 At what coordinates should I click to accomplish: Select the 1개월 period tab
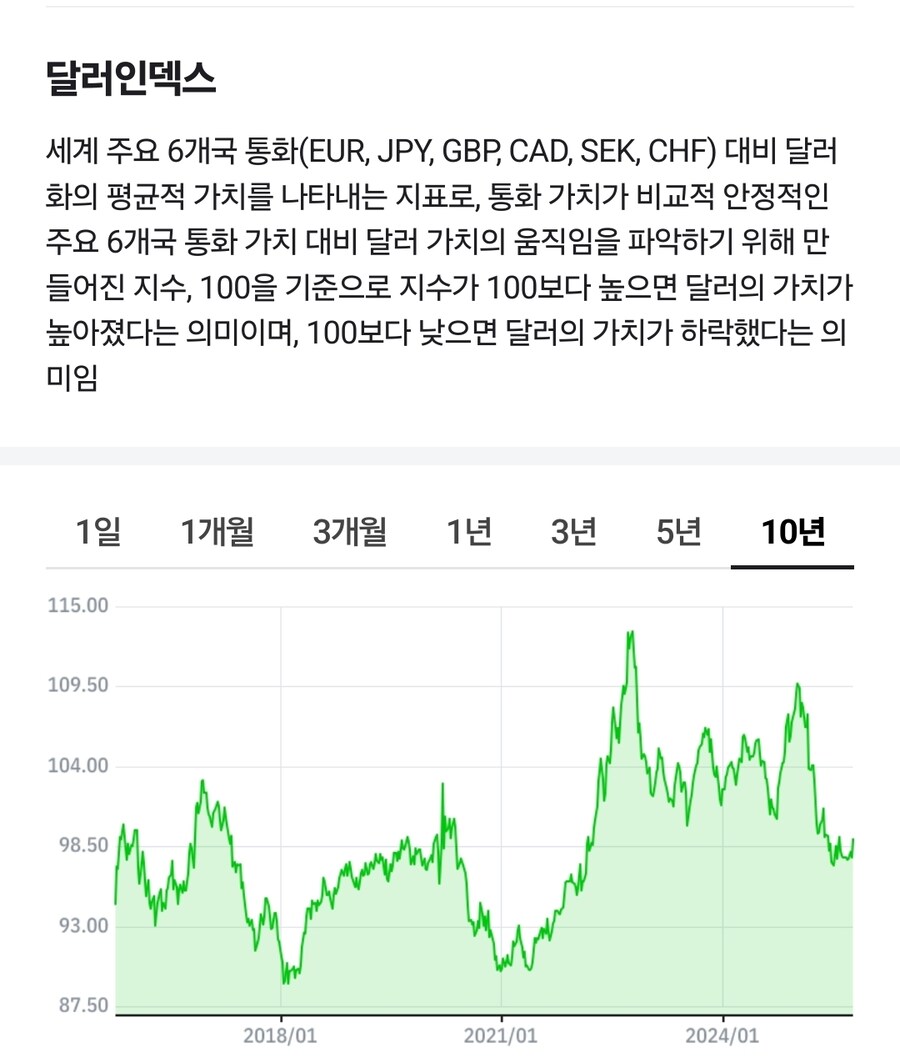217,532
